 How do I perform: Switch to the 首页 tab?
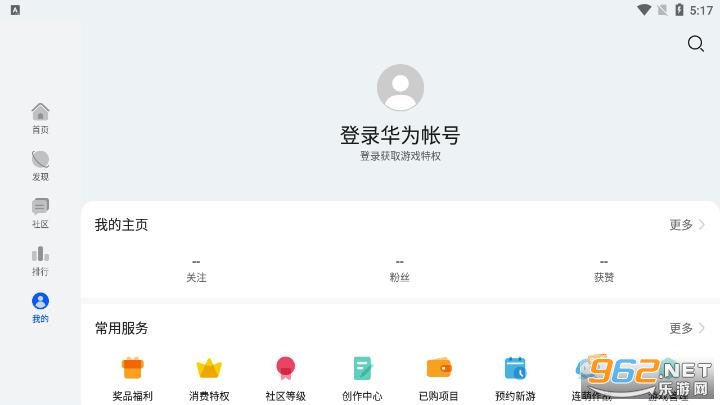pos(40,118)
